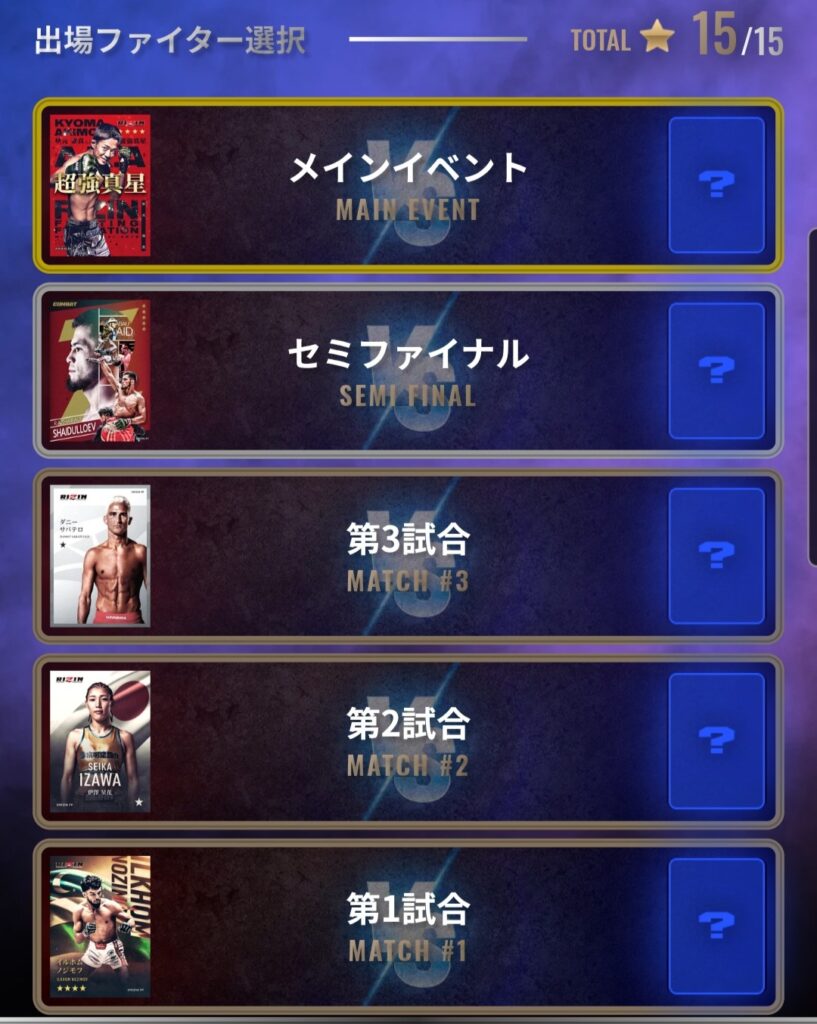The width and height of the screenshot is (817, 1024).
Task: Tap the fighter card in Match #3
Action: 100,556
